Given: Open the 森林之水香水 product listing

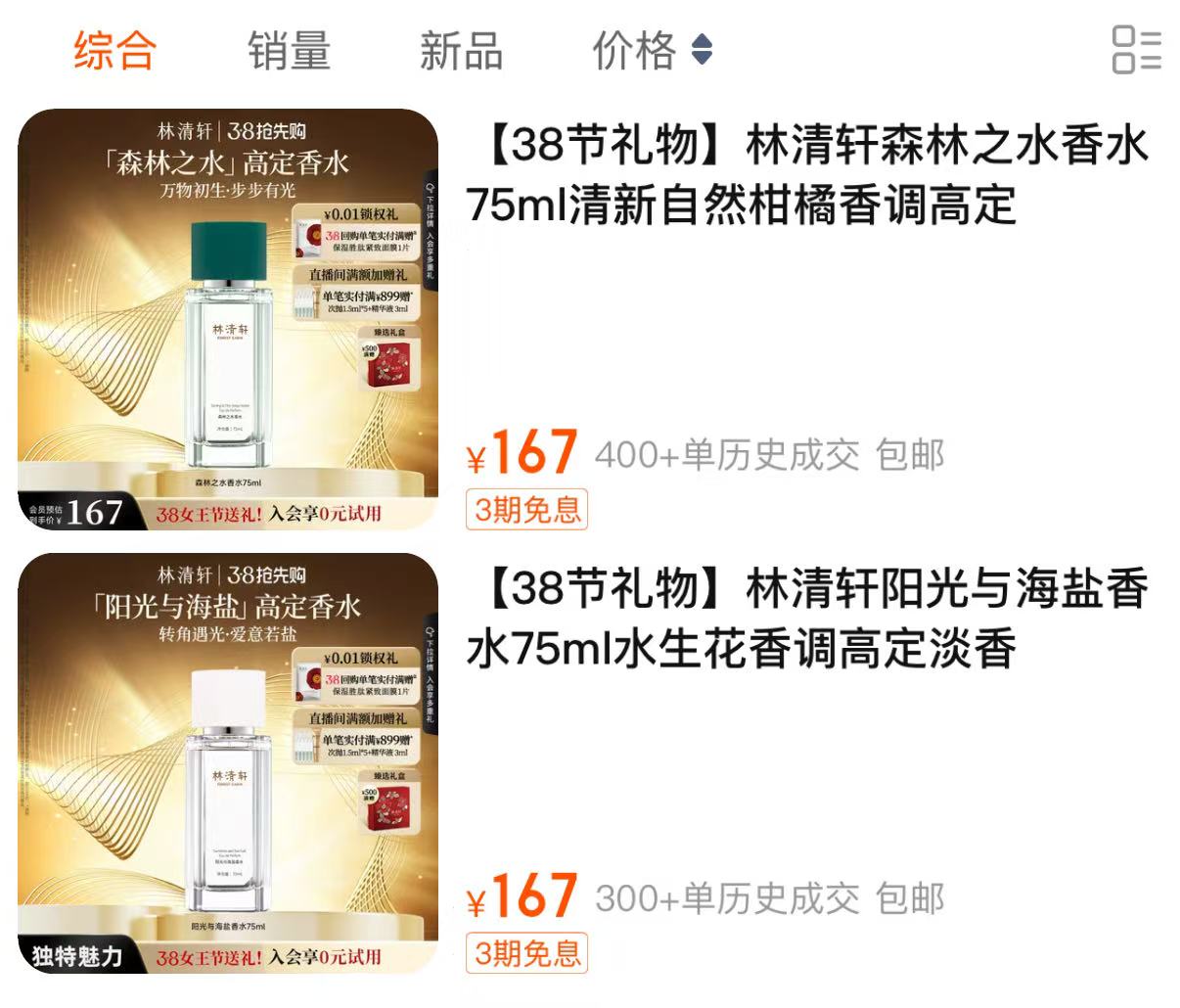Looking at the screenshot, I should [x=806, y=176].
